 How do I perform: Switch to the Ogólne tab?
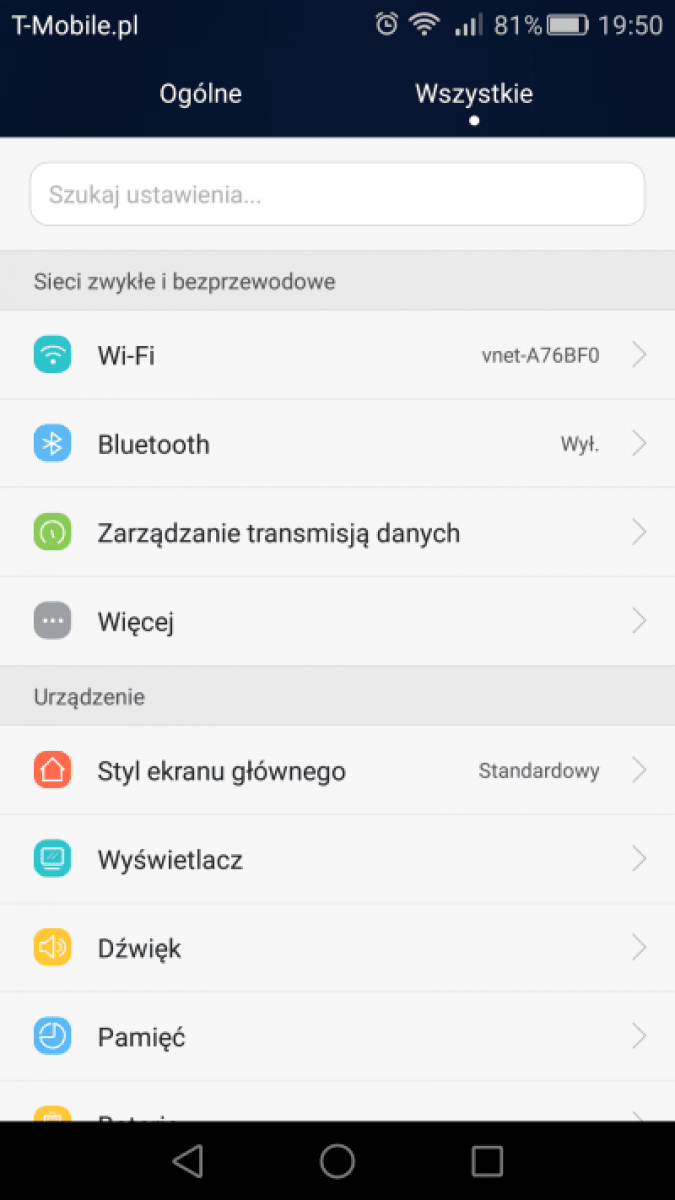click(x=200, y=94)
